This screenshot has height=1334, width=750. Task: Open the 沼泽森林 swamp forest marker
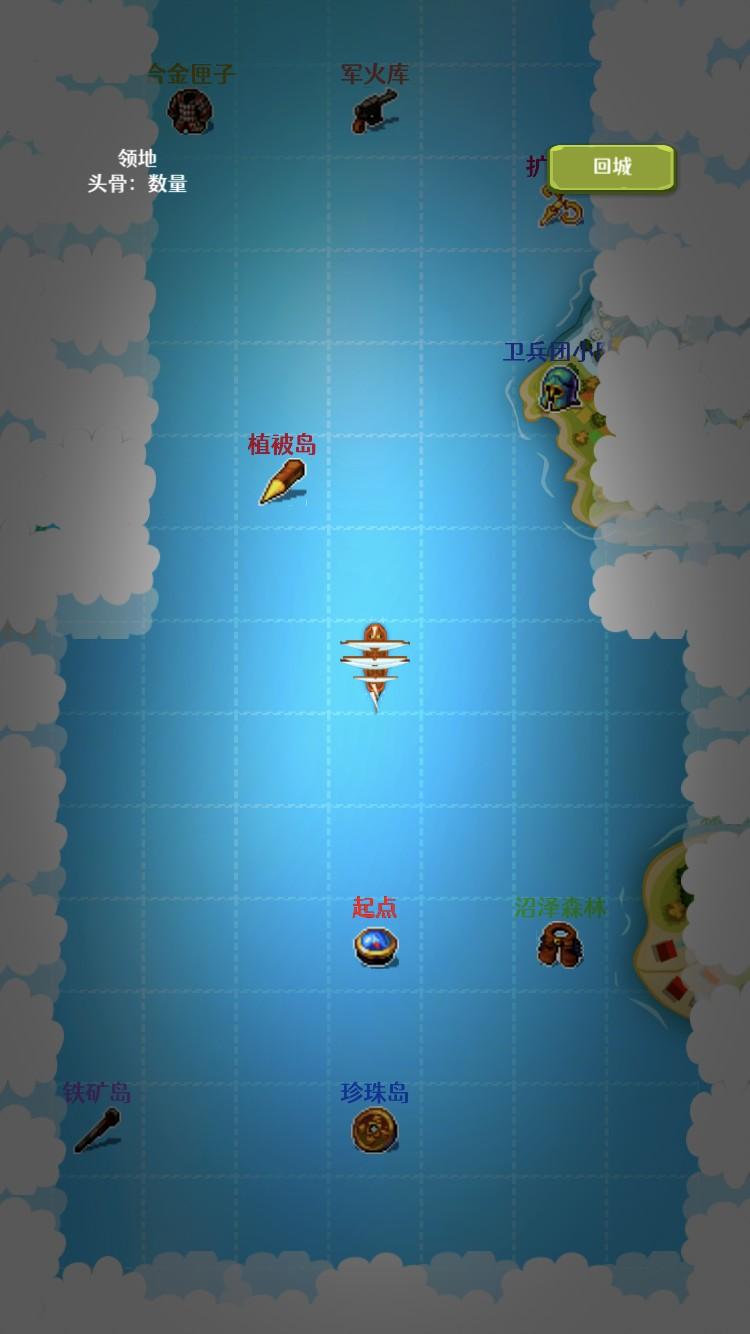click(560, 944)
